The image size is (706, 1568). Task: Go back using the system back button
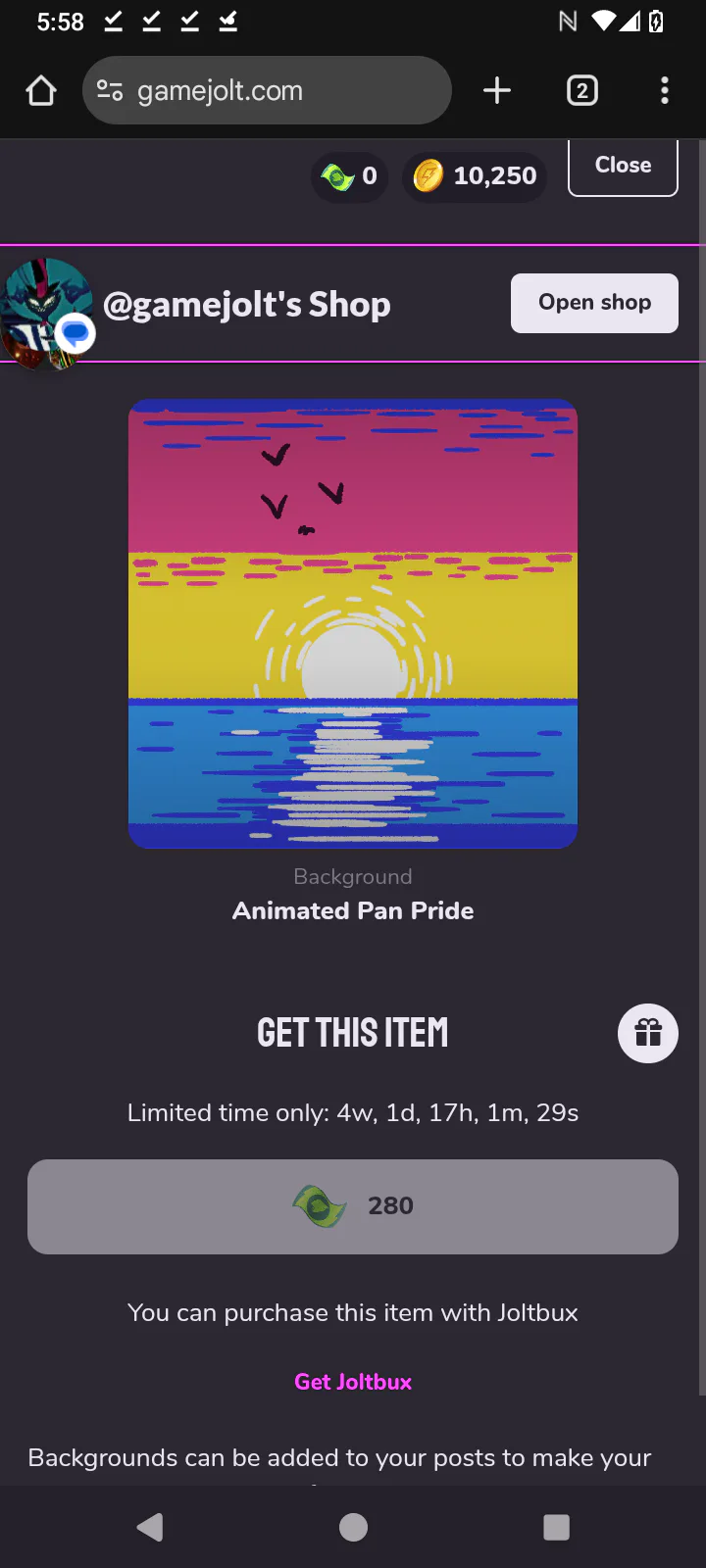click(x=150, y=1527)
